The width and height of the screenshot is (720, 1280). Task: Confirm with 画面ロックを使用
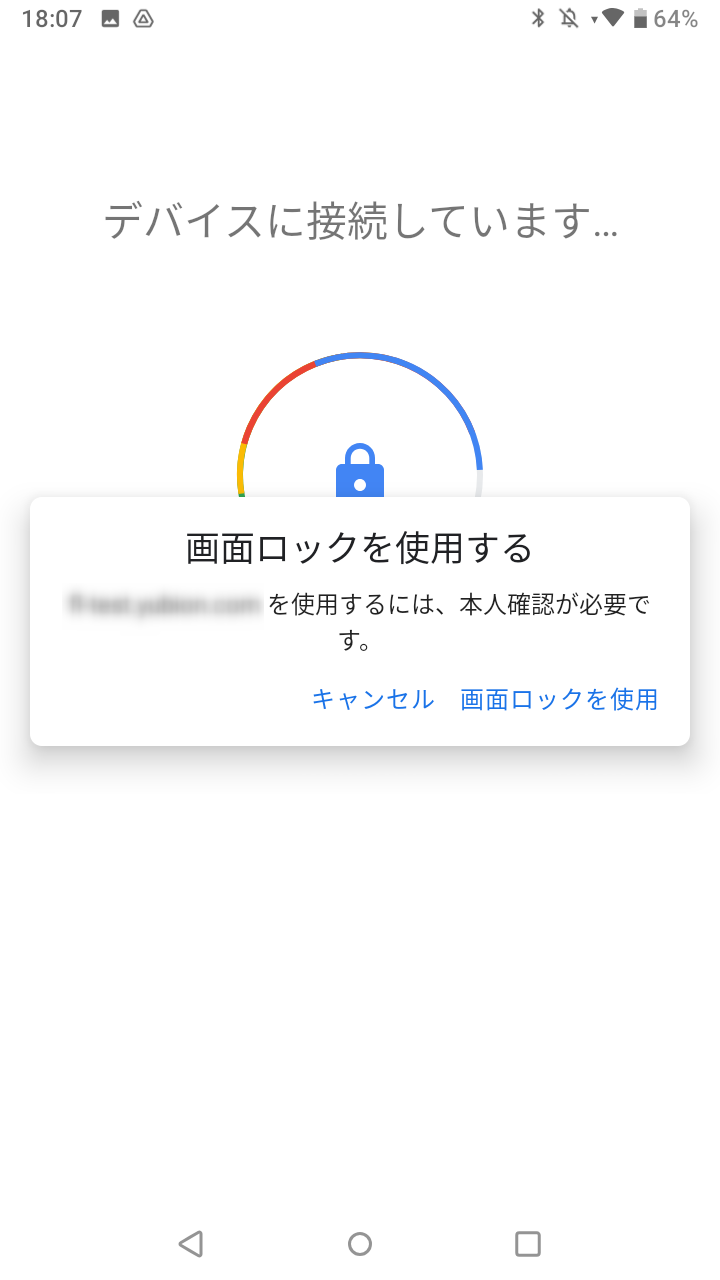559,699
